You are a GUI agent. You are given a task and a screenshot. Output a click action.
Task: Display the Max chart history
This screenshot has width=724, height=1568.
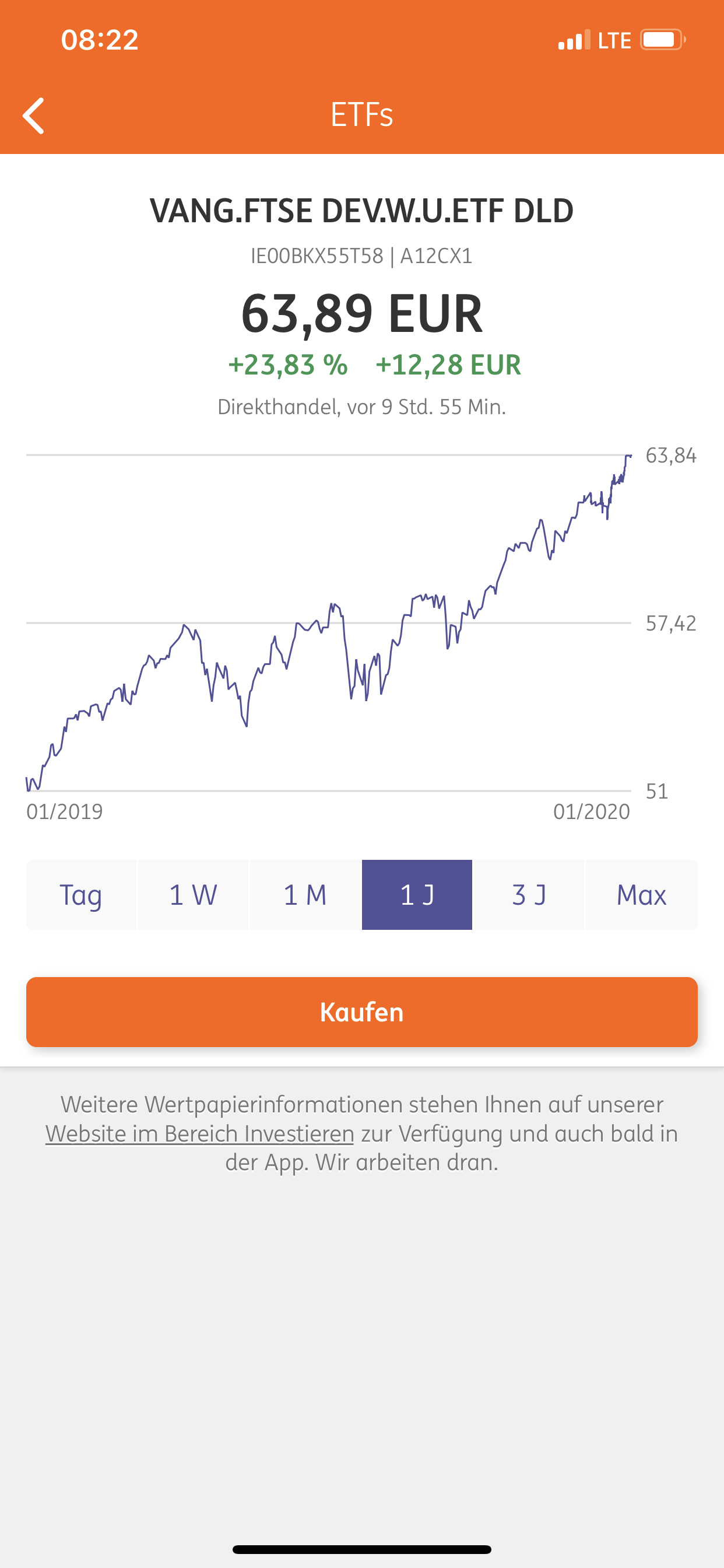pos(641,894)
